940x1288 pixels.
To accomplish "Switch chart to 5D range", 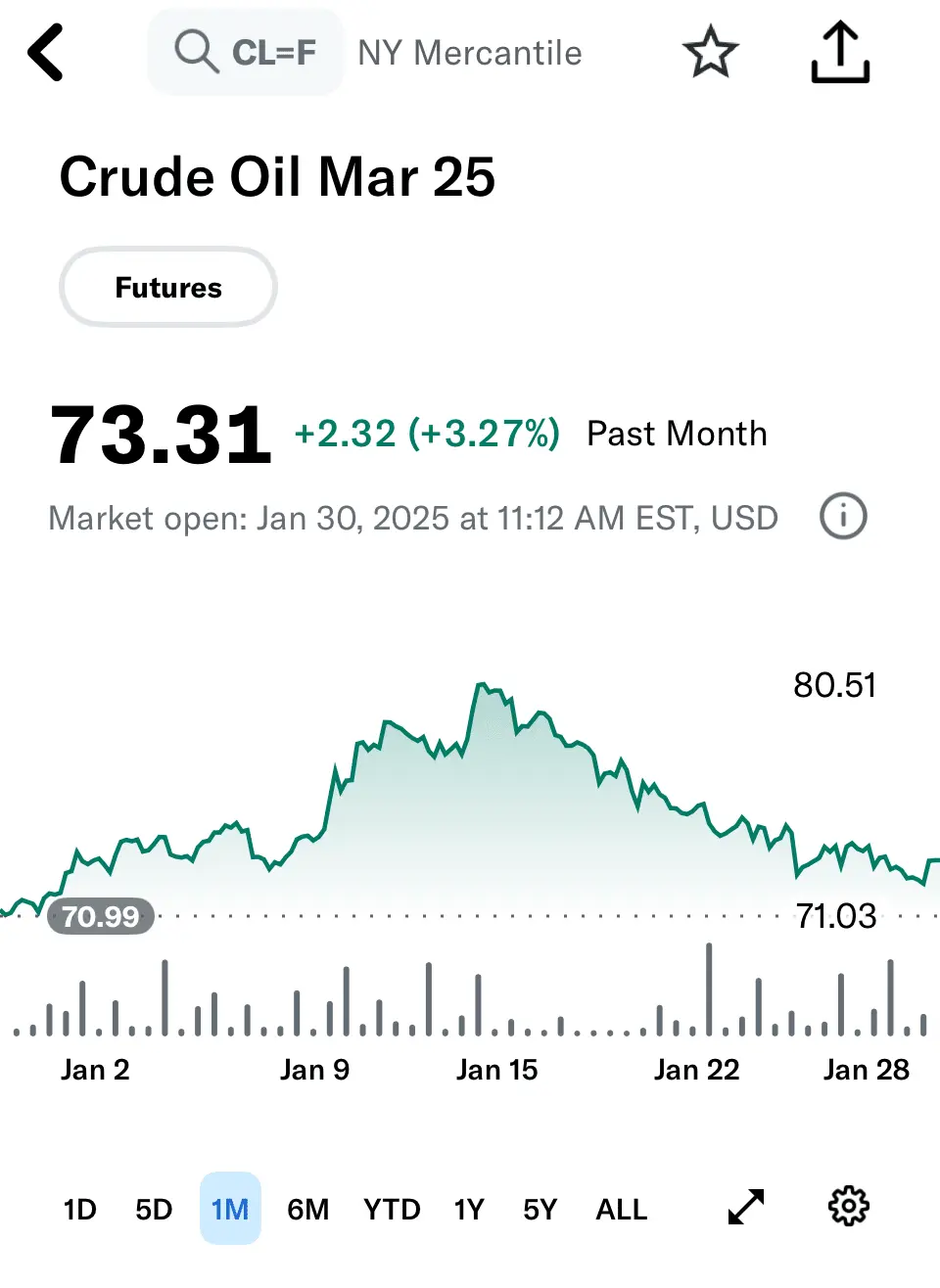I will (154, 1210).
